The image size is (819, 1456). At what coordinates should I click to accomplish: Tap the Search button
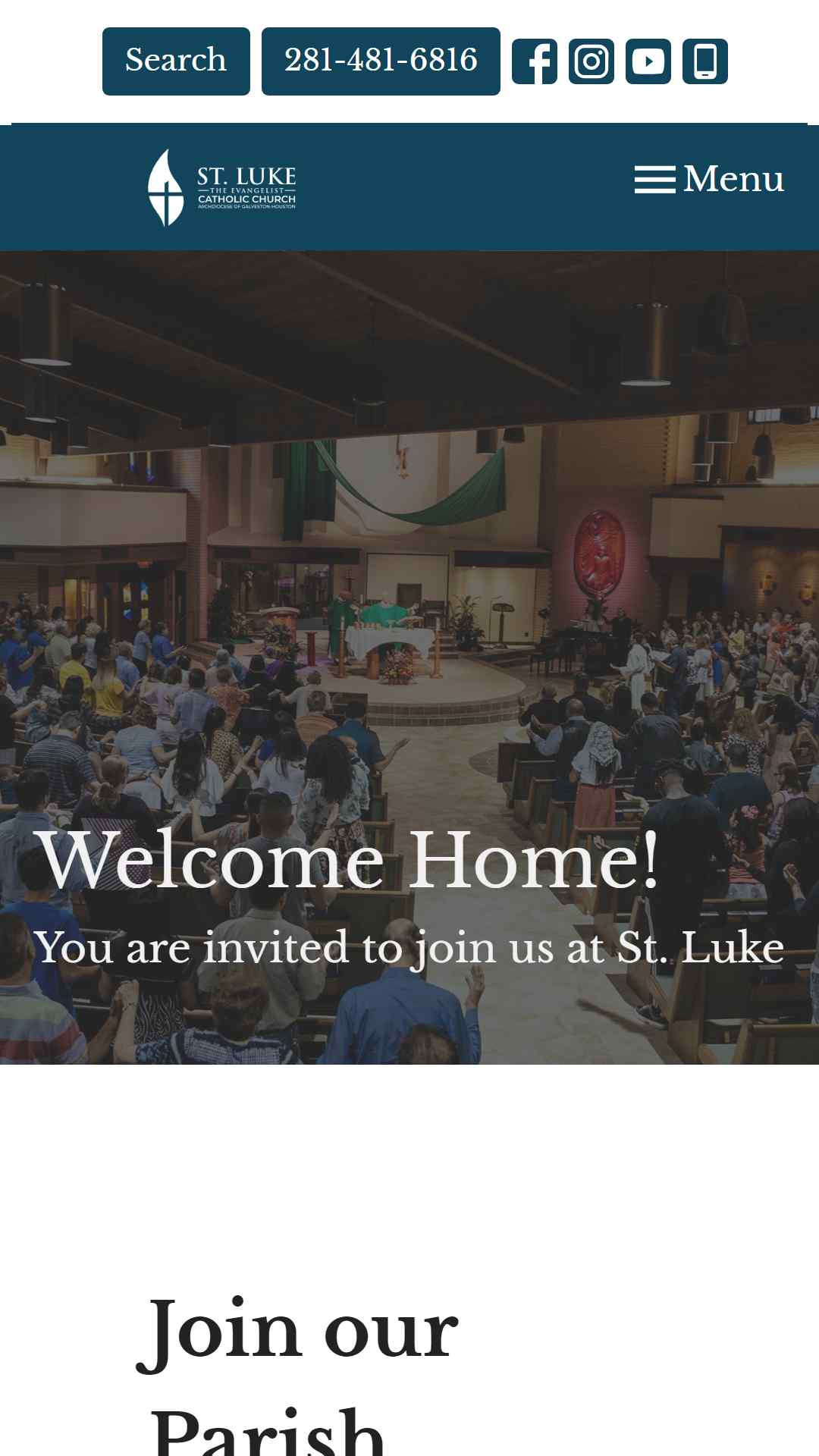click(176, 61)
